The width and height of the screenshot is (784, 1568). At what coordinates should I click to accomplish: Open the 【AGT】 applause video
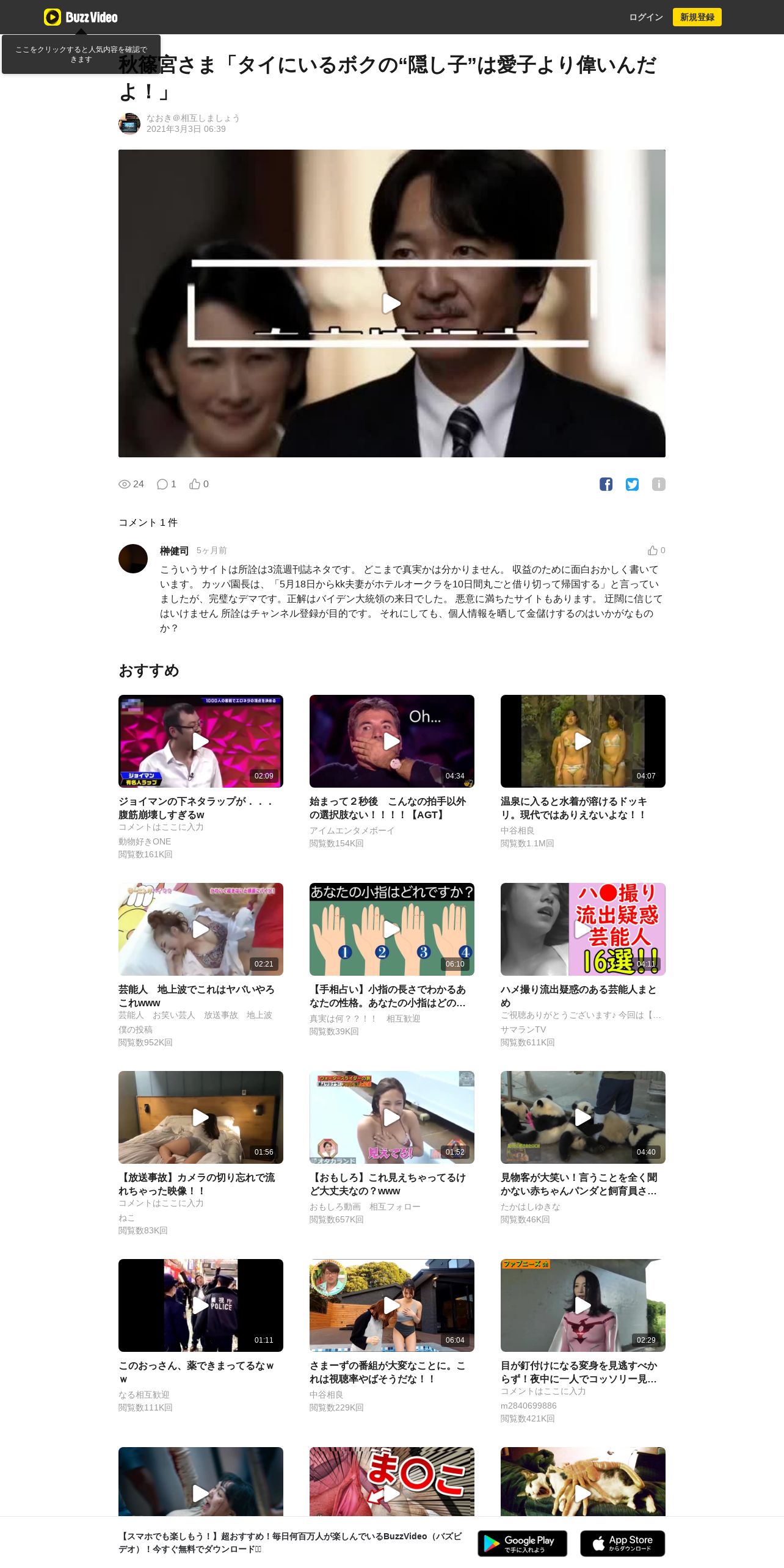click(x=391, y=741)
